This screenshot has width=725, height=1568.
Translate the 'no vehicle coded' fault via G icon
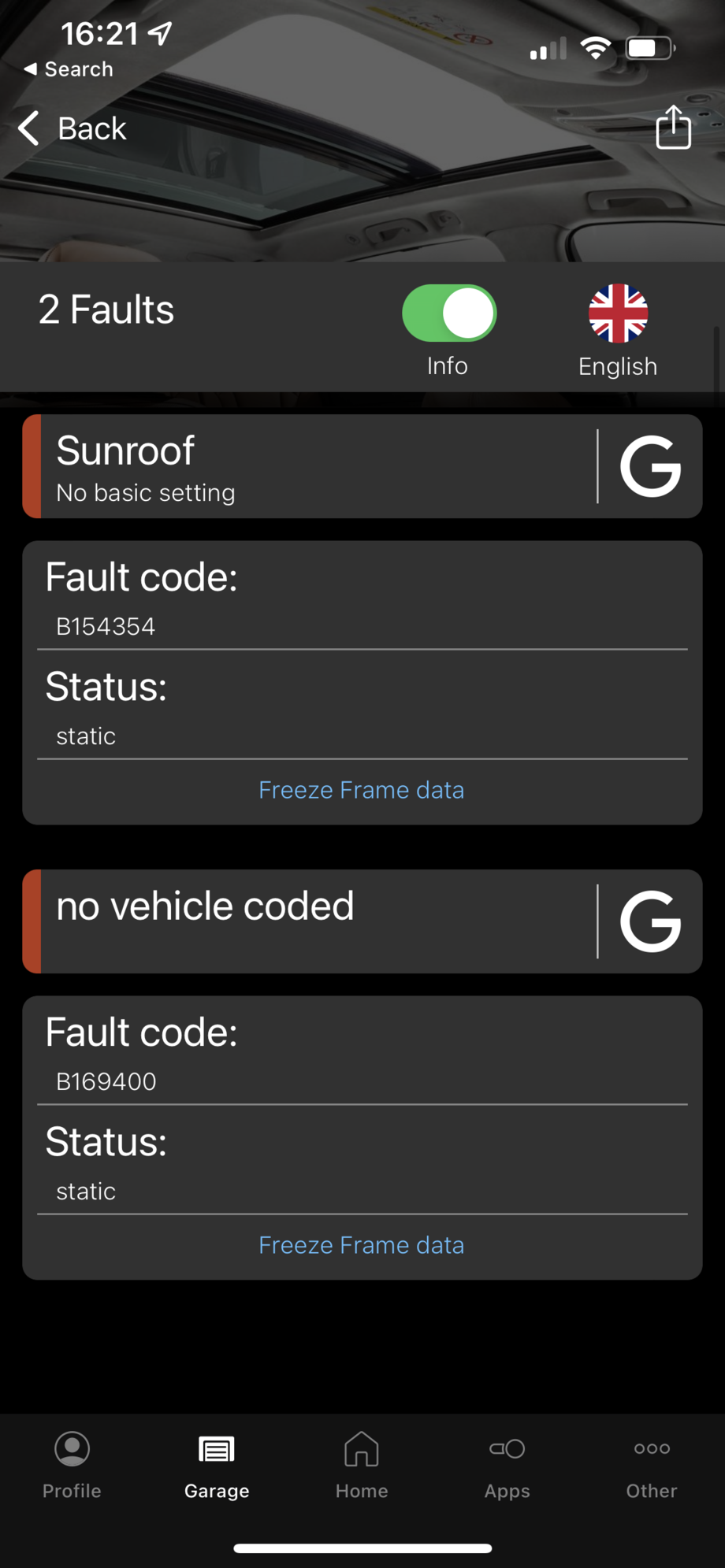click(651, 921)
